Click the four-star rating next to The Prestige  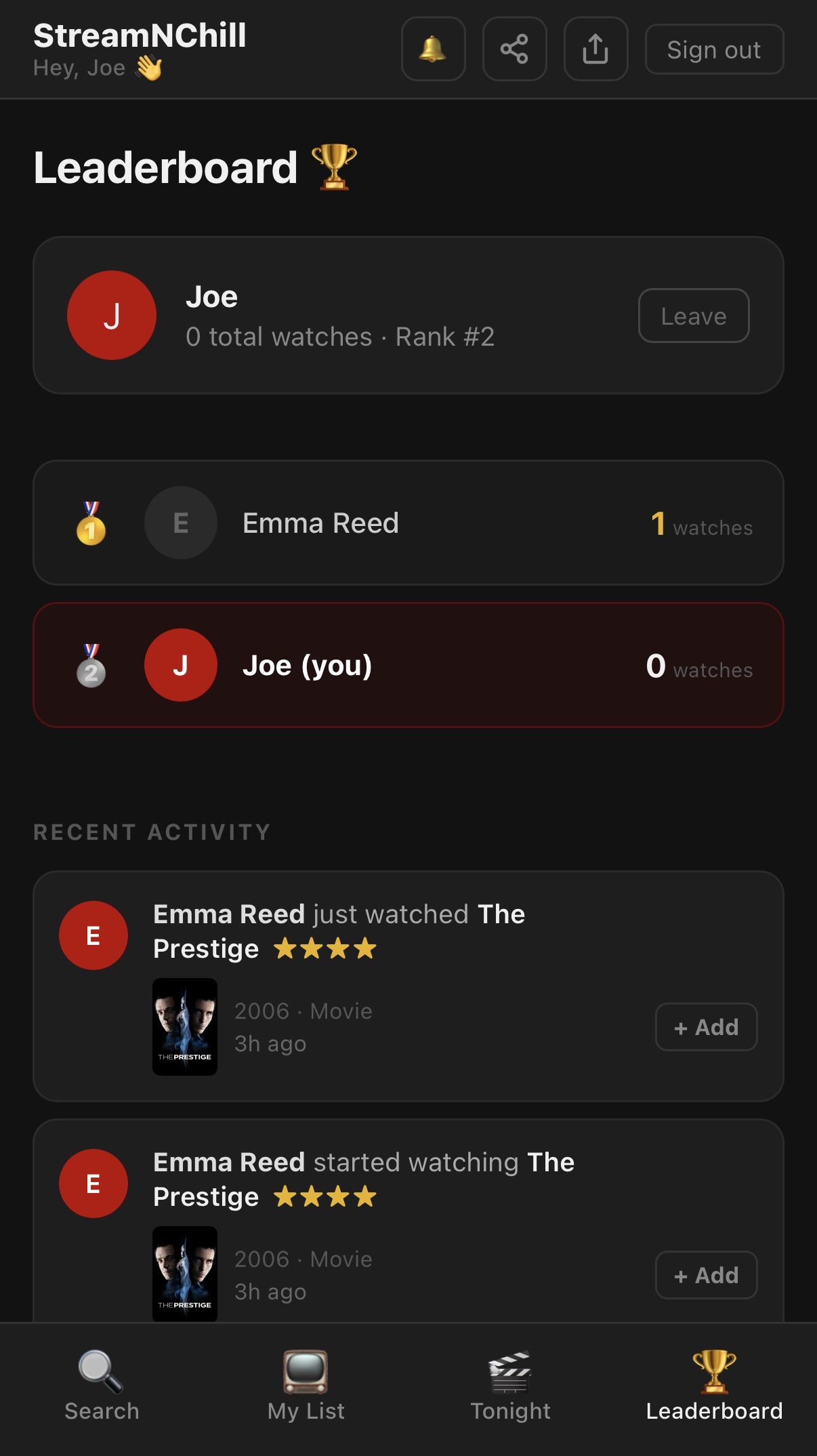tap(324, 948)
